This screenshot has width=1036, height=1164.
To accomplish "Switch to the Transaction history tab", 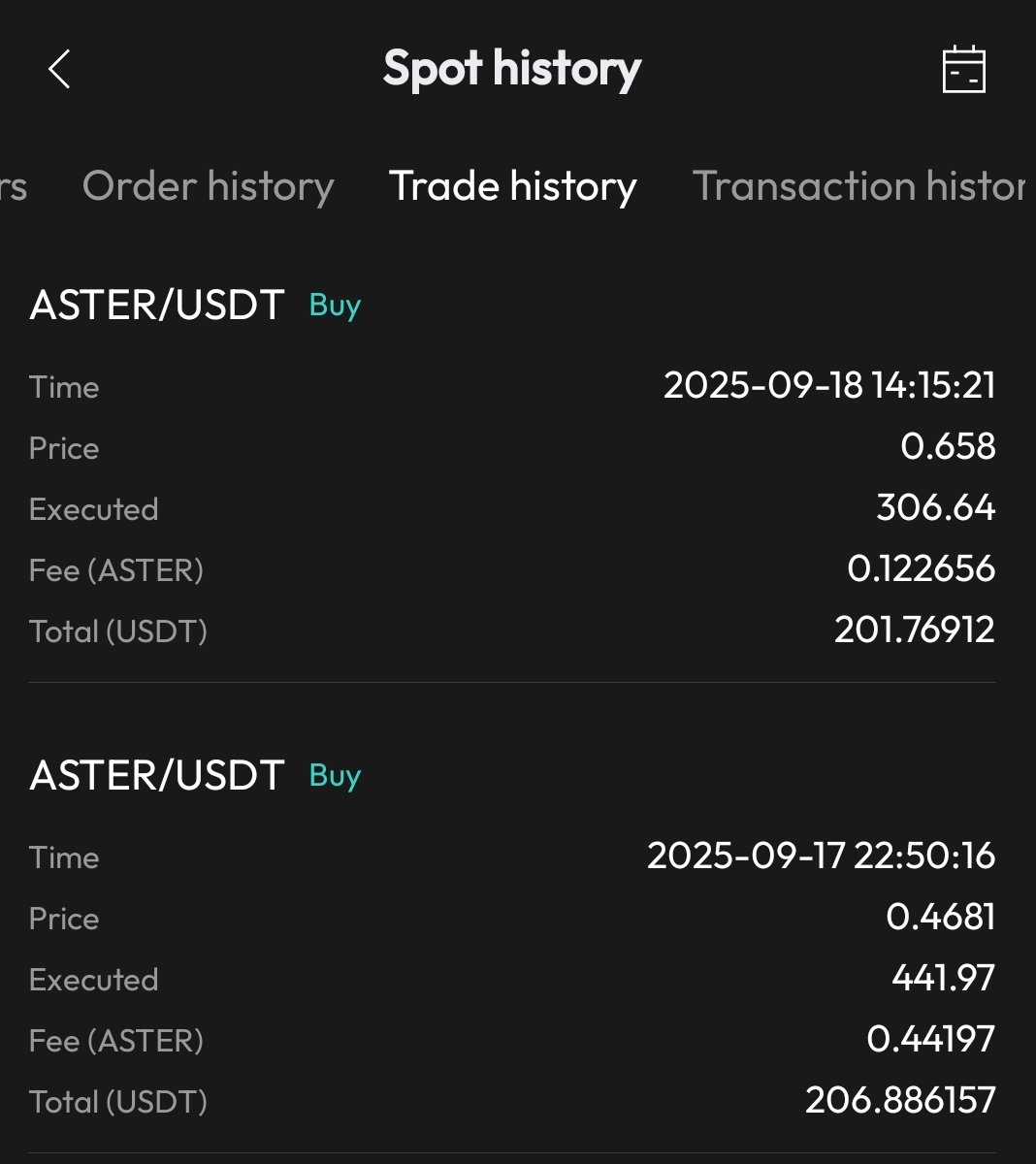I will (x=858, y=185).
